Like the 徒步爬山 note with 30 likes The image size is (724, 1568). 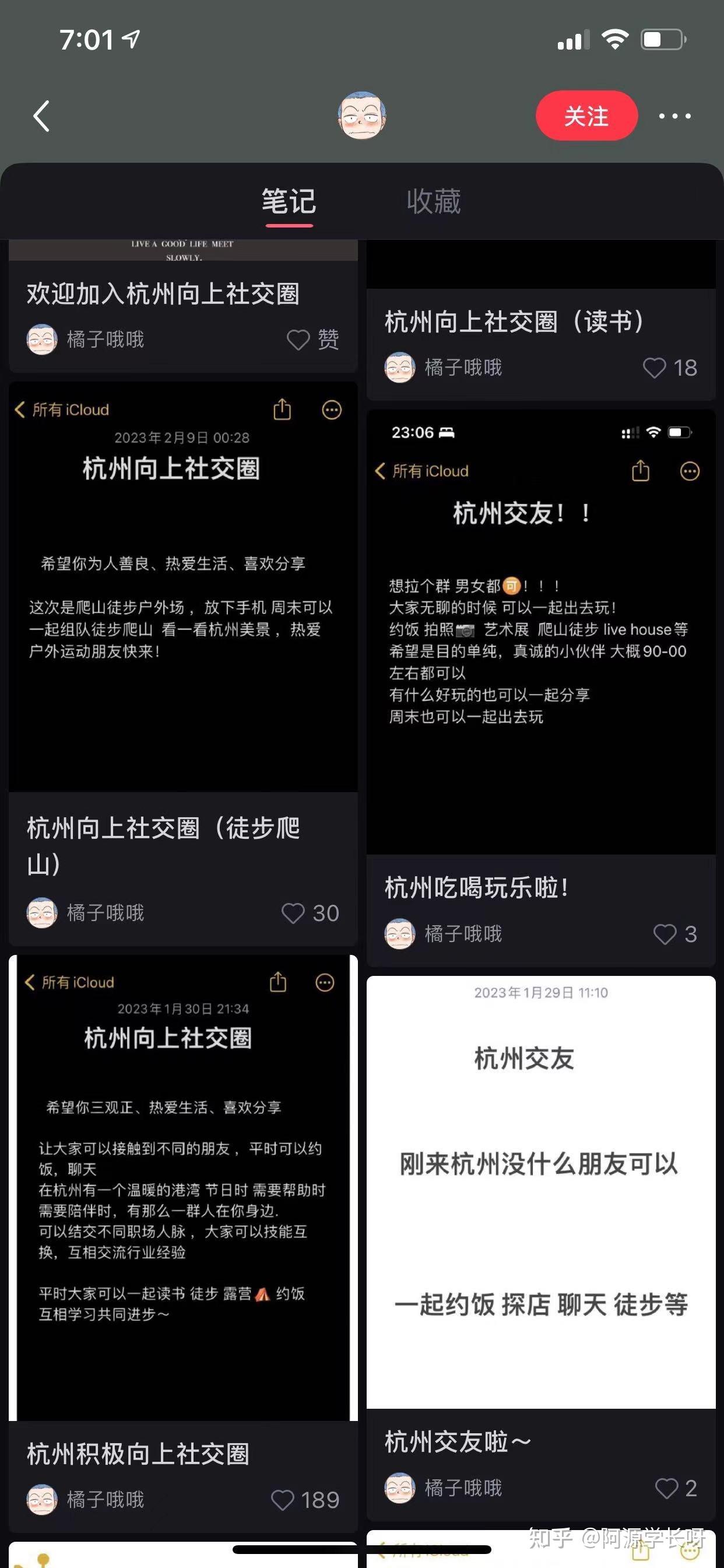[x=293, y=913]
